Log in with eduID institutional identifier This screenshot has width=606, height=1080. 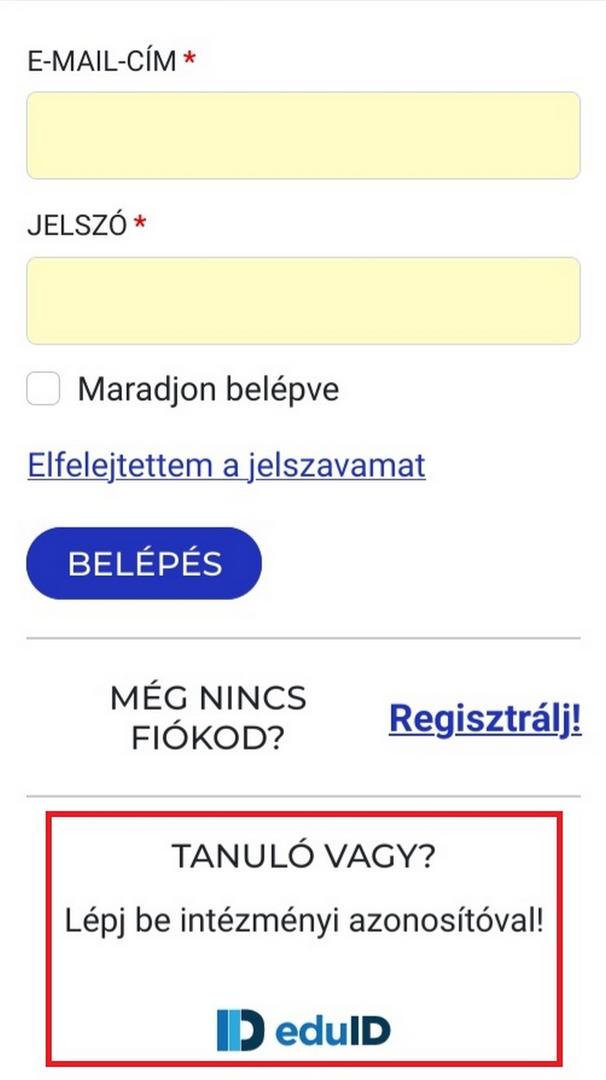point(304,1030)
